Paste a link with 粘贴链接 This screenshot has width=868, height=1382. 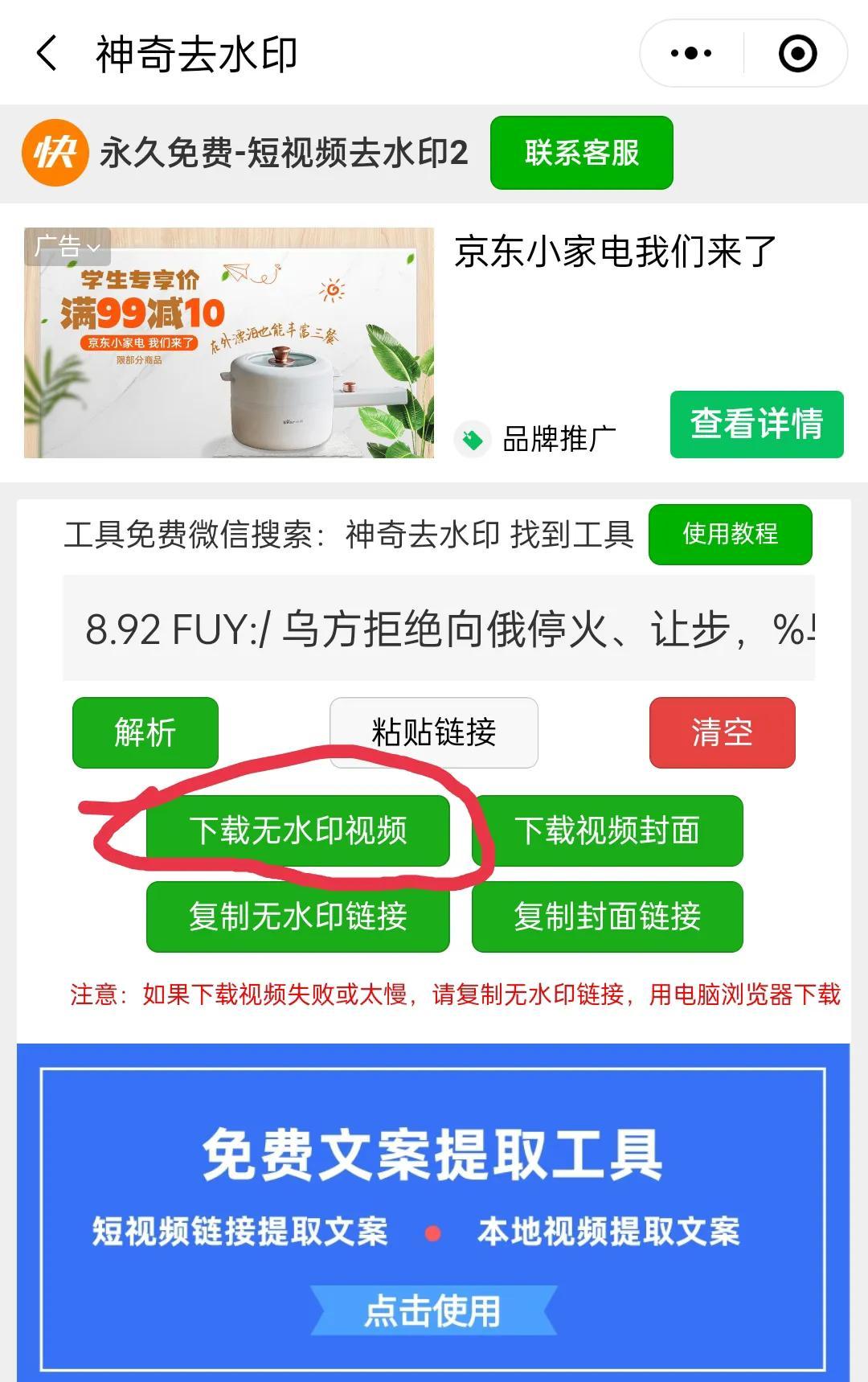(433, 732)
